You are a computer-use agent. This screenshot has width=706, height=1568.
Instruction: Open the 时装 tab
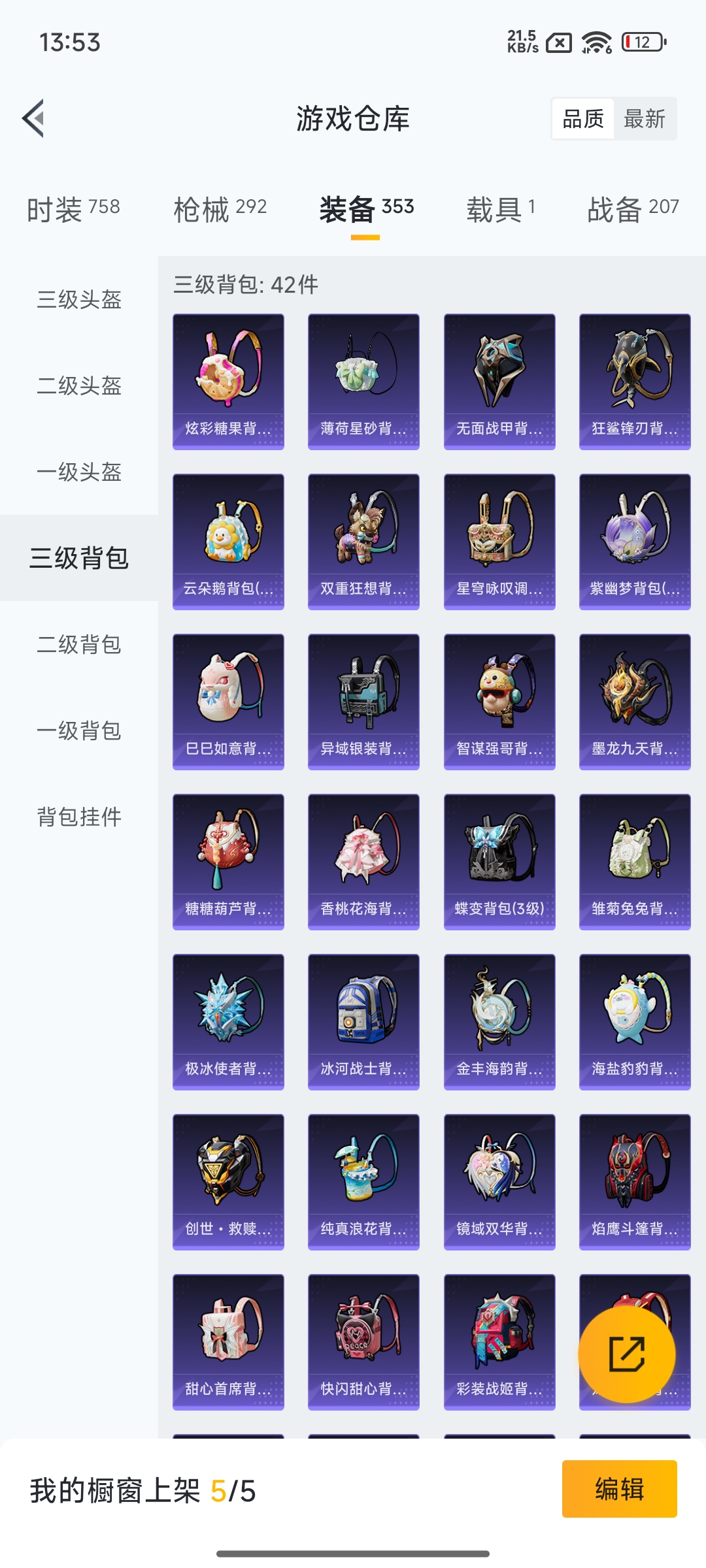[71, 208]
